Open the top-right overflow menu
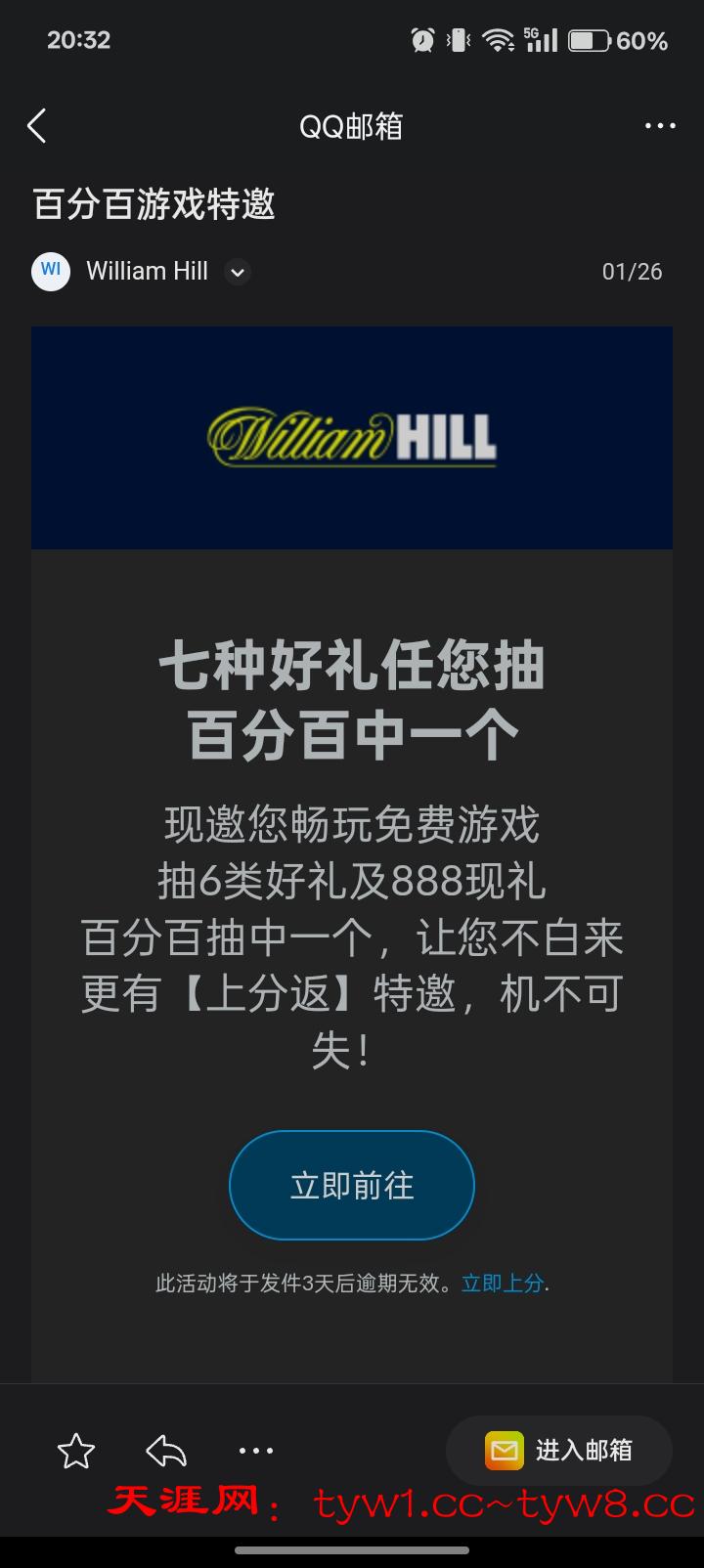Image resolution: width=704 pixels, height=1568 pixels. 660,126
